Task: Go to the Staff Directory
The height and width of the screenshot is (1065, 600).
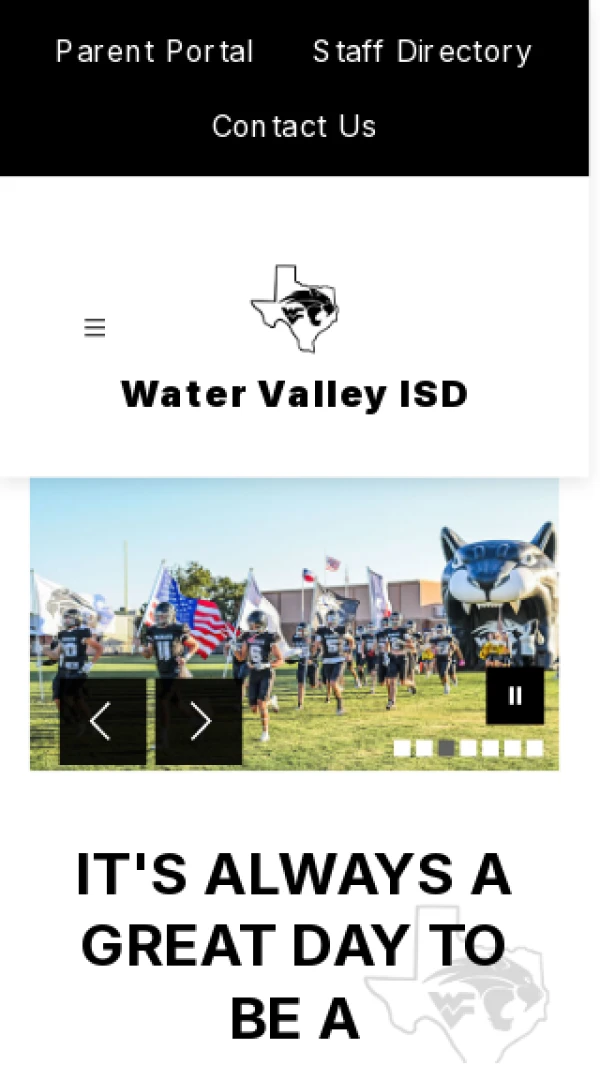Action: (421, 51)
